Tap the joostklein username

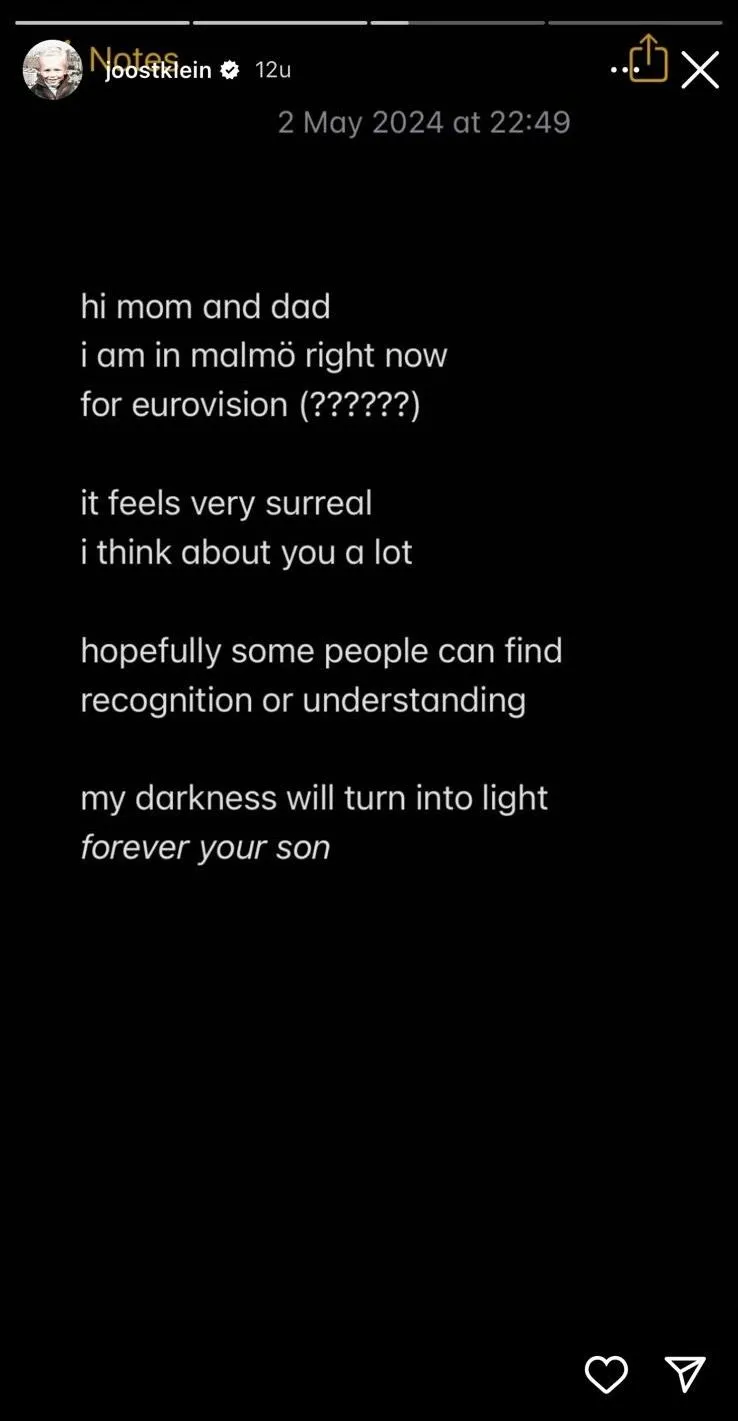158,70
